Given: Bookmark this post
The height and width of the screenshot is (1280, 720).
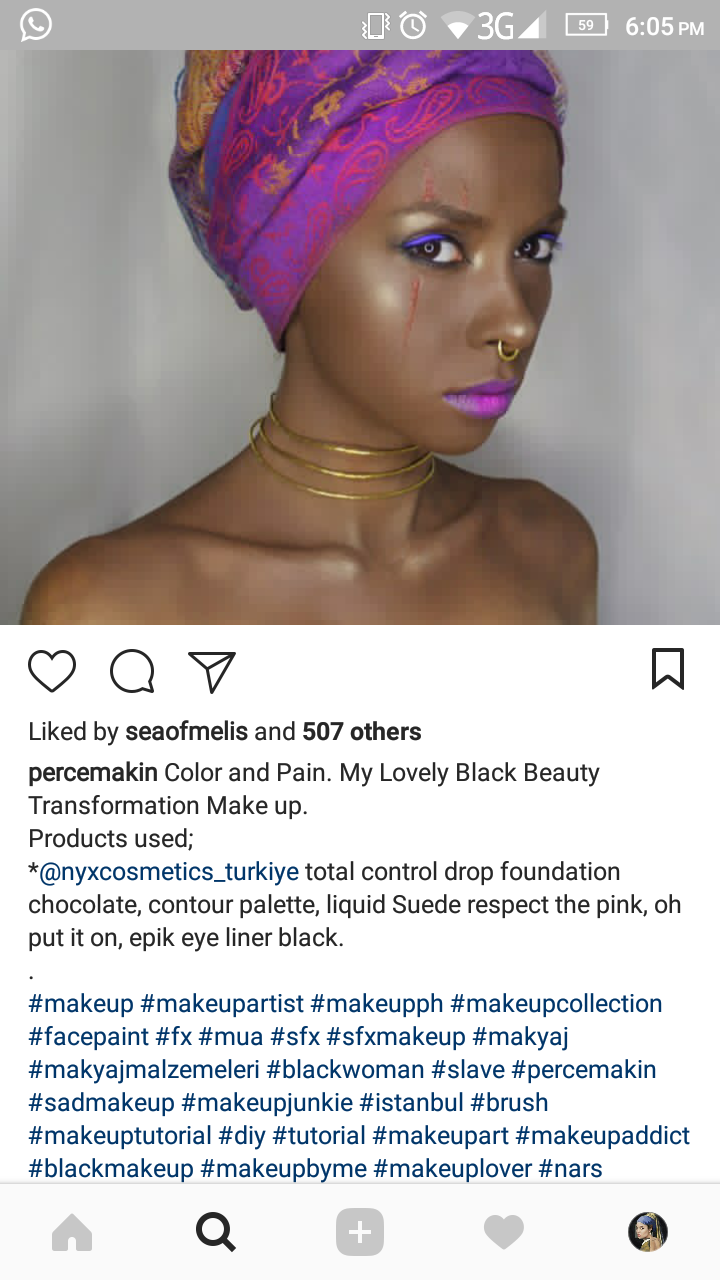Looking at the screenshot, I should (x=668, y=669).
